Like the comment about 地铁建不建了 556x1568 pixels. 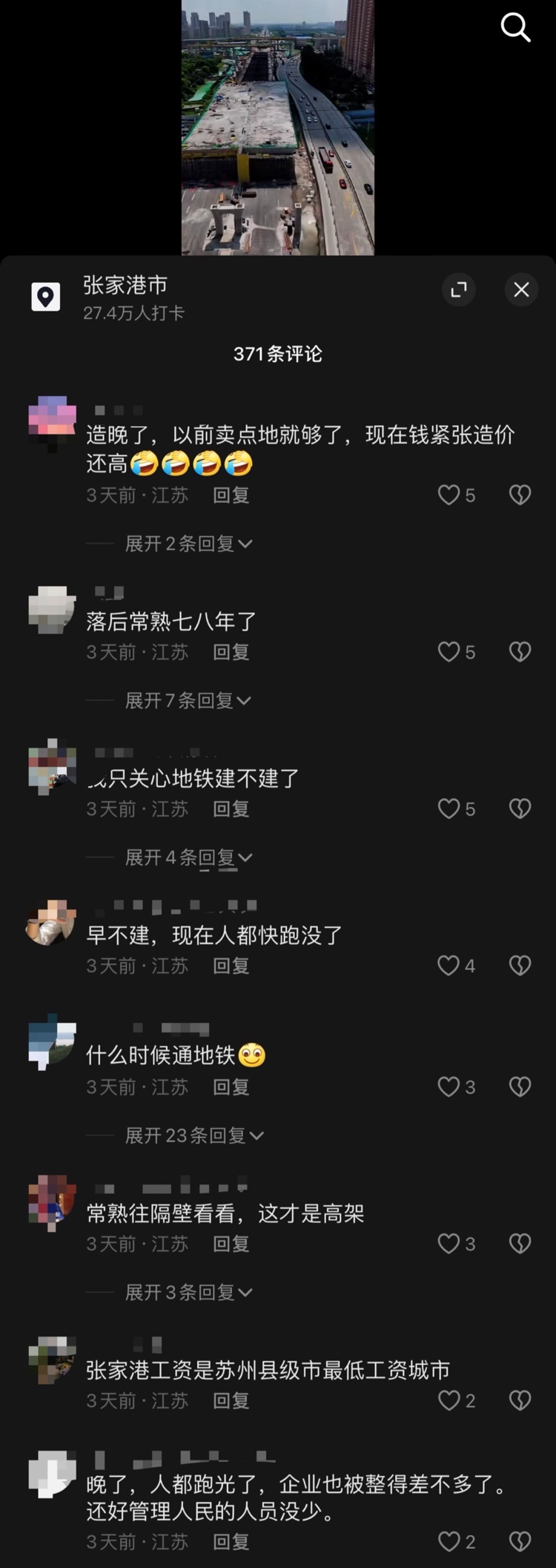tap(449, 808)
